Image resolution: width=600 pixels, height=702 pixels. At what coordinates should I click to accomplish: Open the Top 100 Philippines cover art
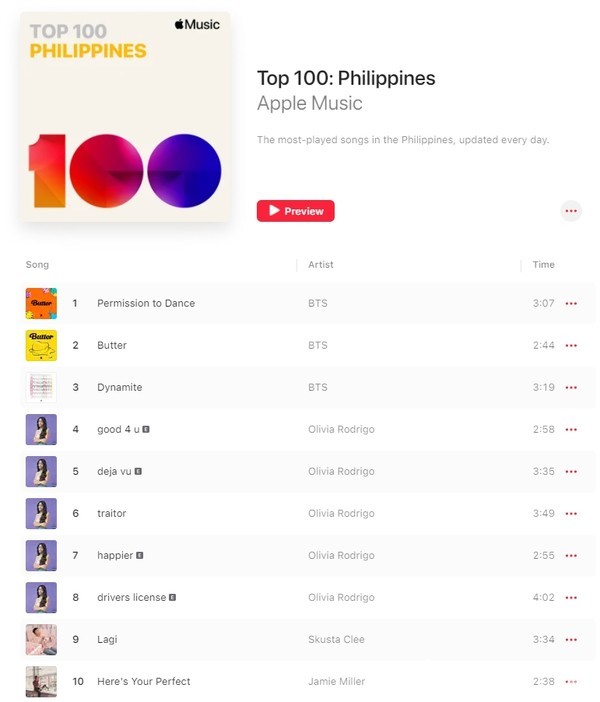pyautogui.click(x=125, y=115)
